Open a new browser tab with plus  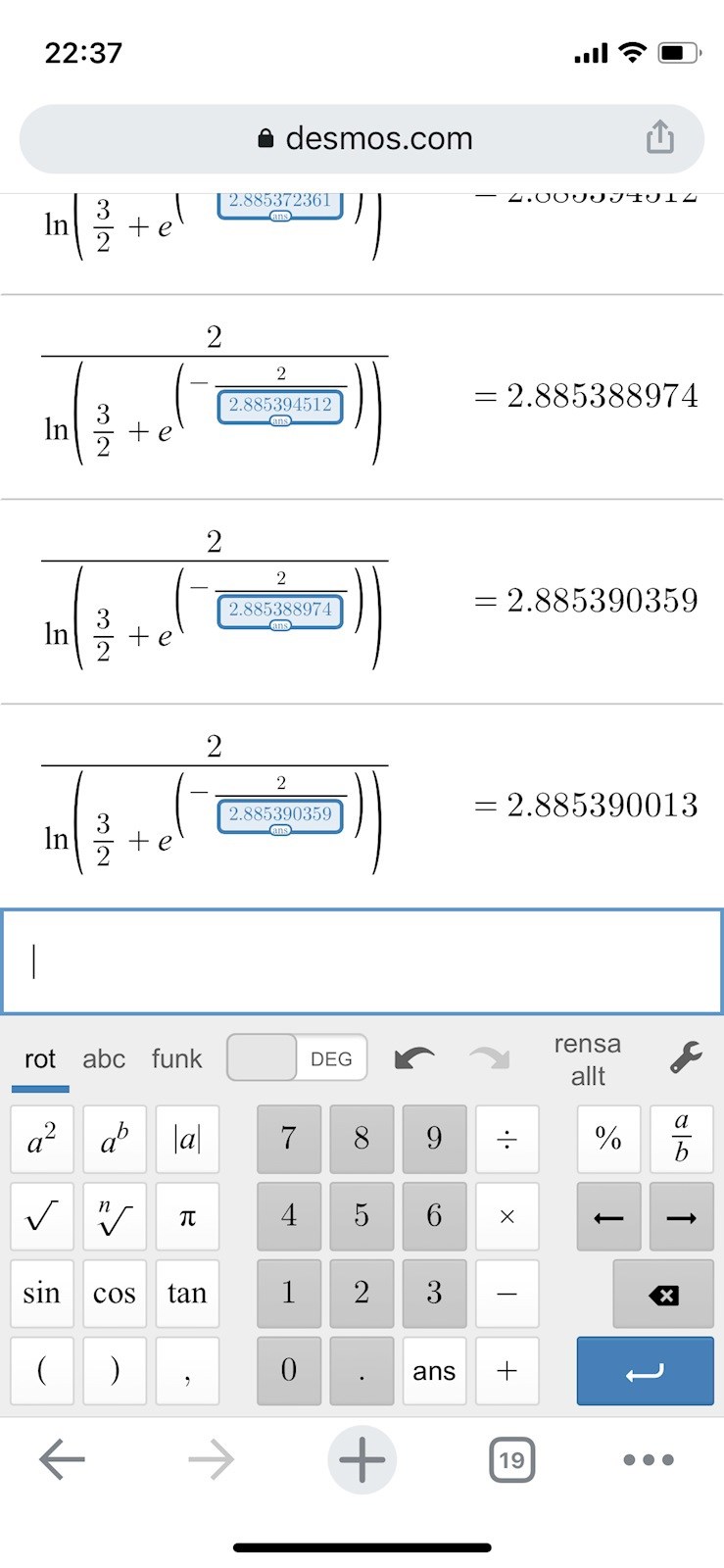(362, 1460)
